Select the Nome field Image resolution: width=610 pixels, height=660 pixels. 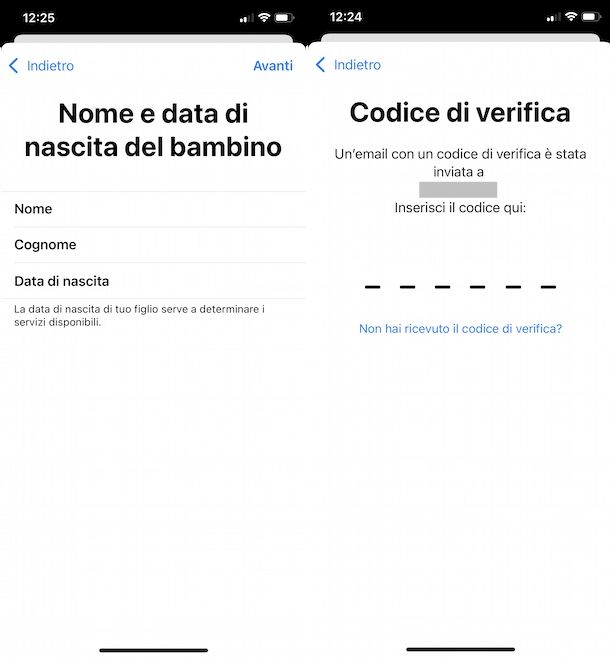153,209
